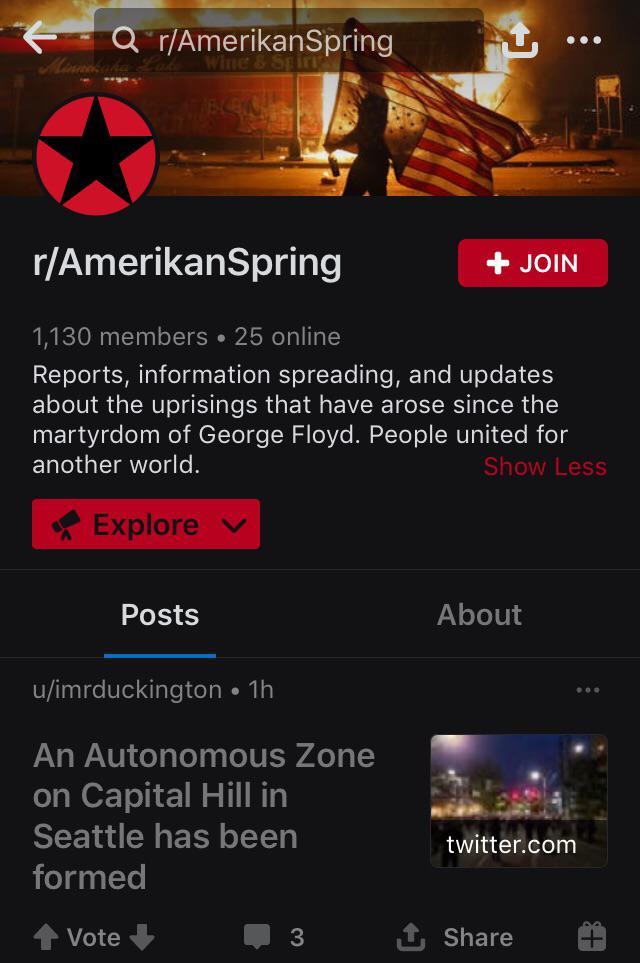The image size is (640, 963).
Task: Share the Autonomous Zone post
Action: [x=455, y=937]
